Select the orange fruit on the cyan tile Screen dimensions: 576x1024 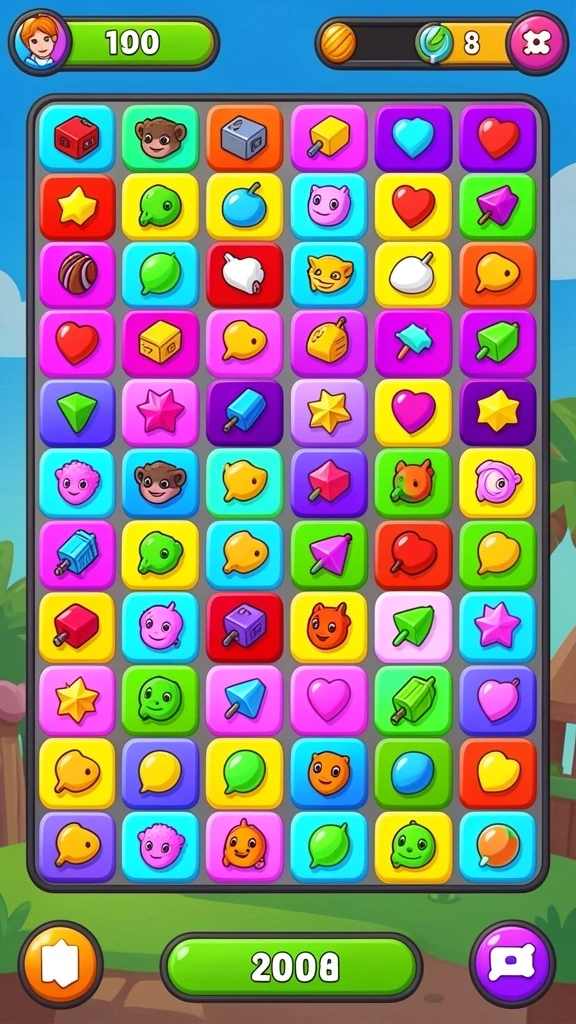pyautogui.click(x=497, y=846)
